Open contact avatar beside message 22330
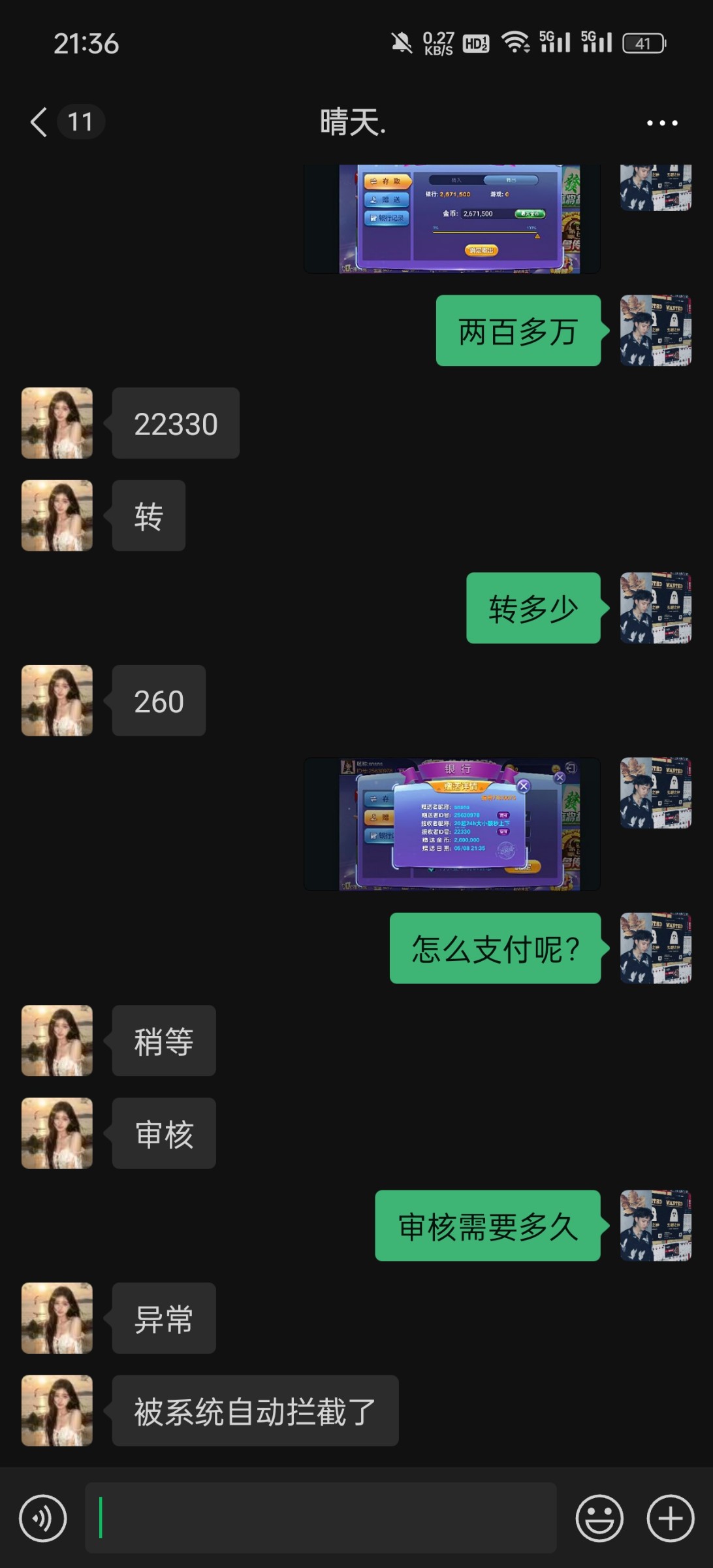Viewport: 713px width, 1568px height. coord(57,423)
